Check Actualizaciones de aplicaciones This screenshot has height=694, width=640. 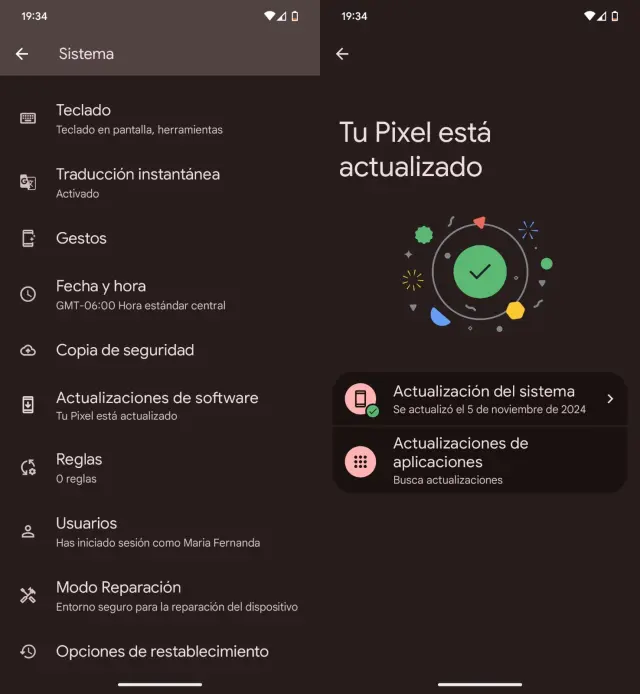click(x=480, y=460)
